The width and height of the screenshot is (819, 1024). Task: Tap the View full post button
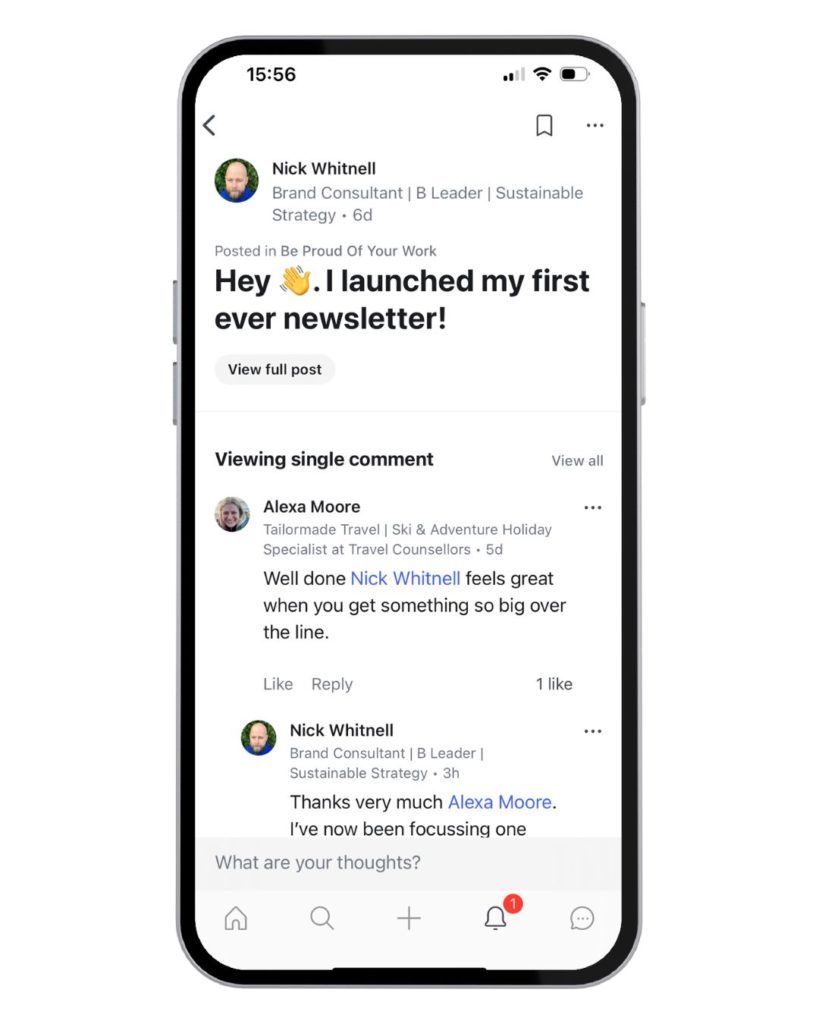coord(275,369)
